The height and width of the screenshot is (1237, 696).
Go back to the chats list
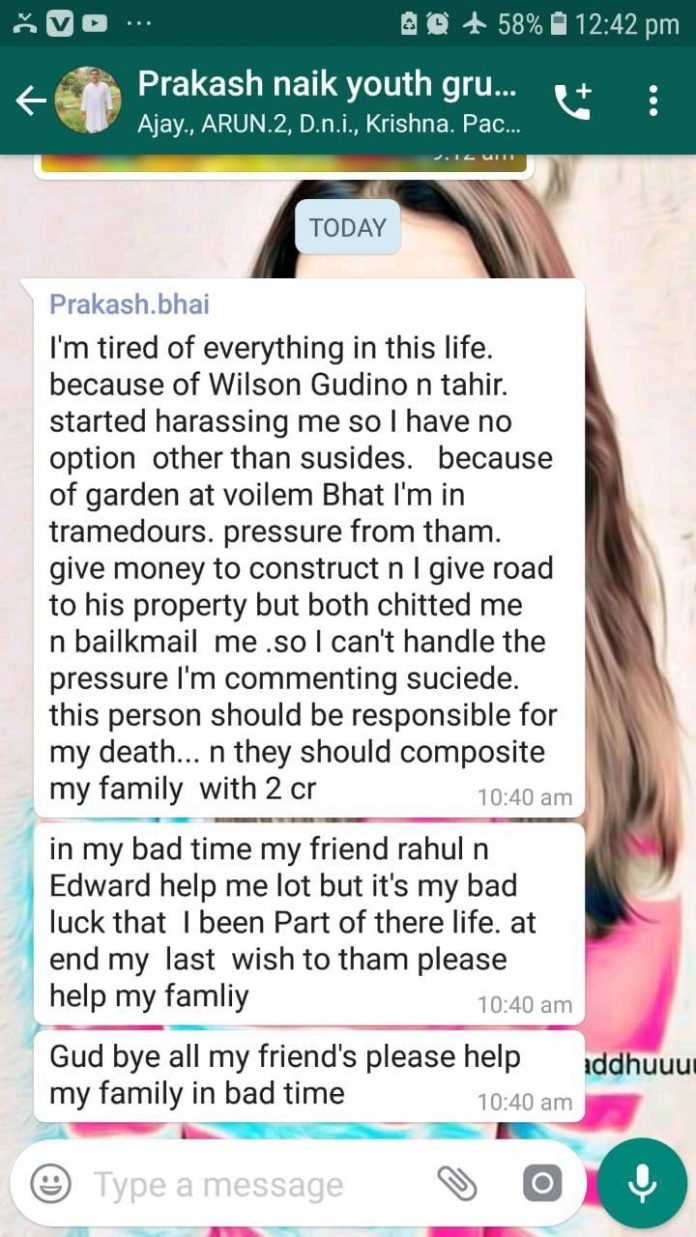click(x=31, y=100)
